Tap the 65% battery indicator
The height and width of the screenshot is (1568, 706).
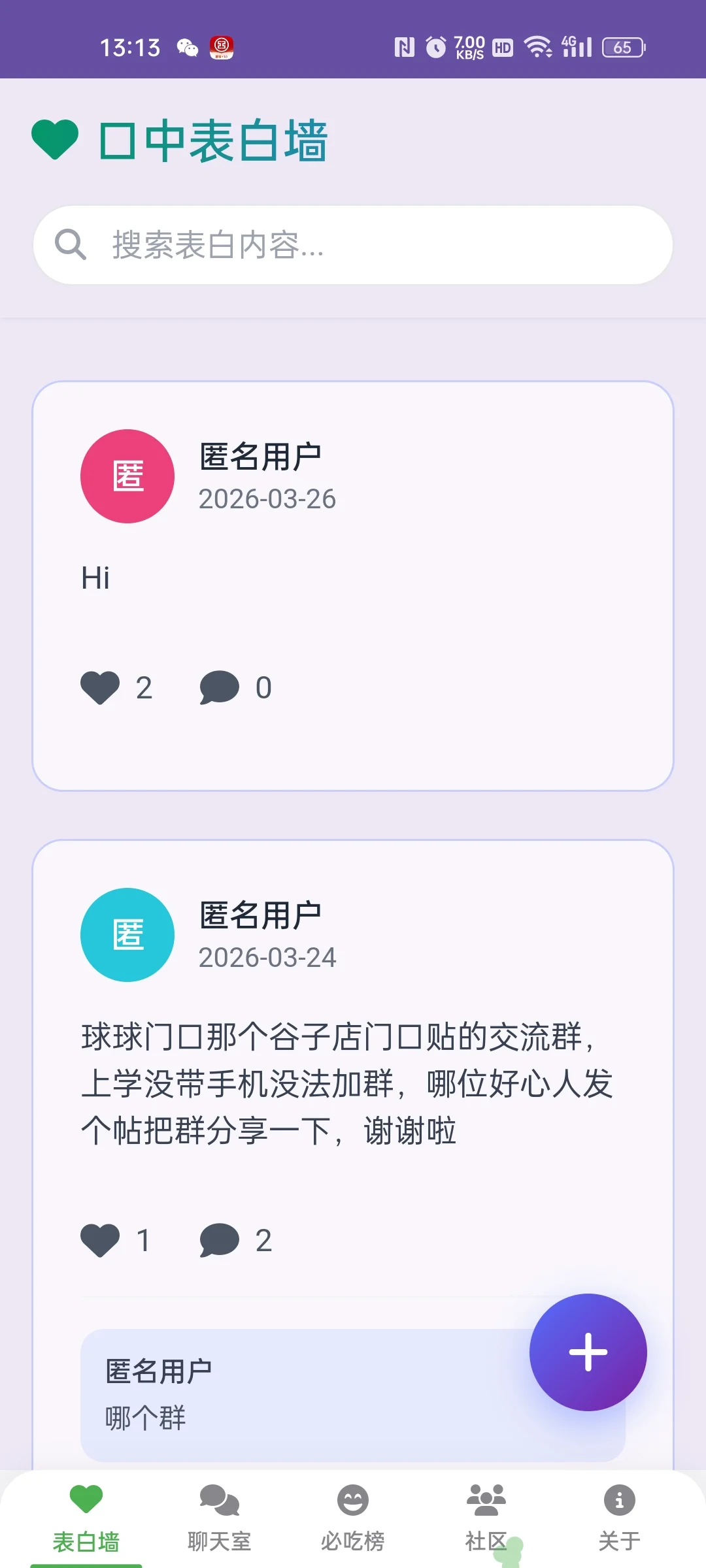622,48
